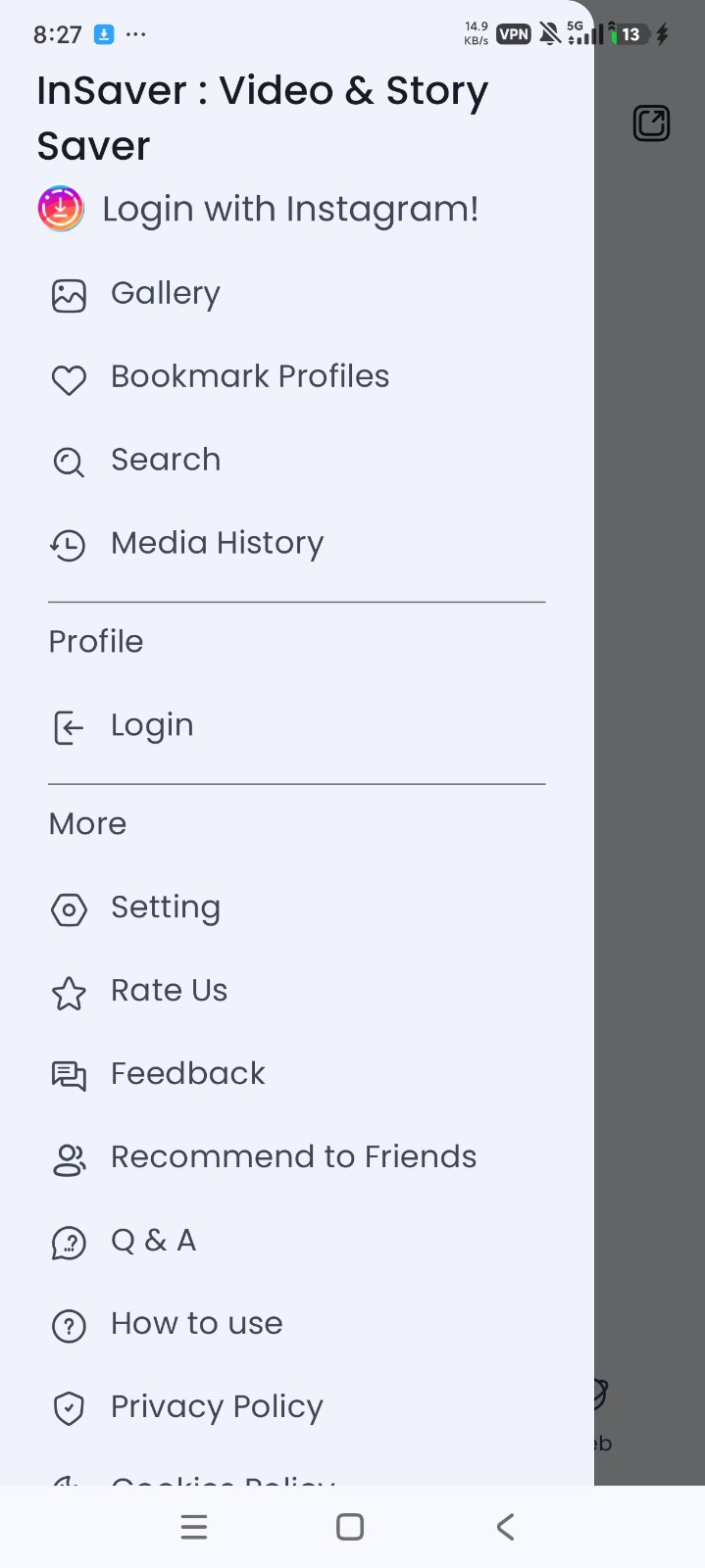Tap Recommend to Friends
The image size is (705, 1568).
click(x=292, y=1157)
